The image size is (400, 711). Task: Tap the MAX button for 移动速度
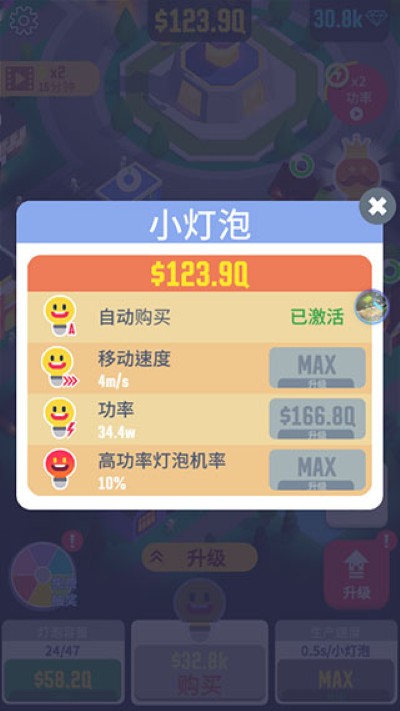(x=317, y=368)
